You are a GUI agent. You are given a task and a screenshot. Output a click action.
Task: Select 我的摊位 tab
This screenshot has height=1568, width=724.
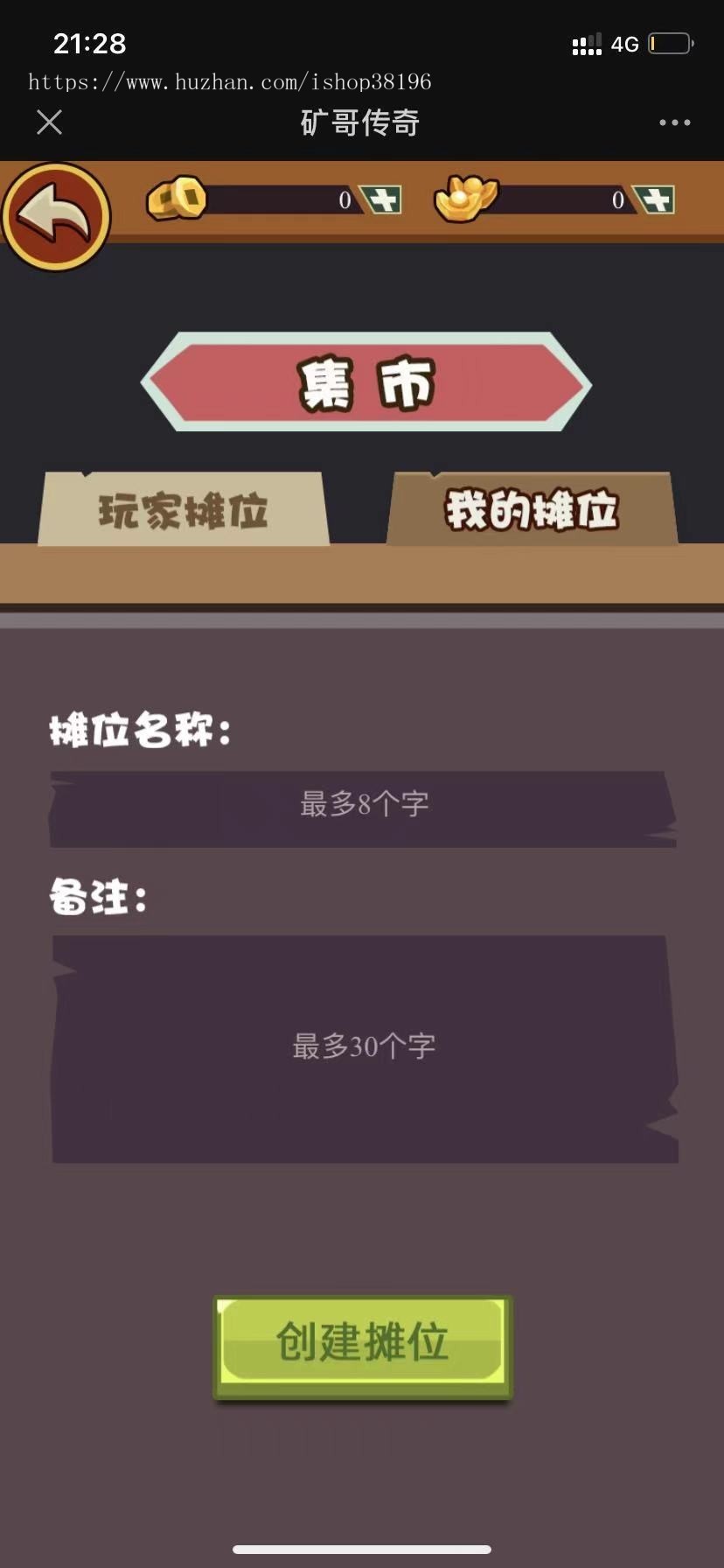[x=532, y=511]
